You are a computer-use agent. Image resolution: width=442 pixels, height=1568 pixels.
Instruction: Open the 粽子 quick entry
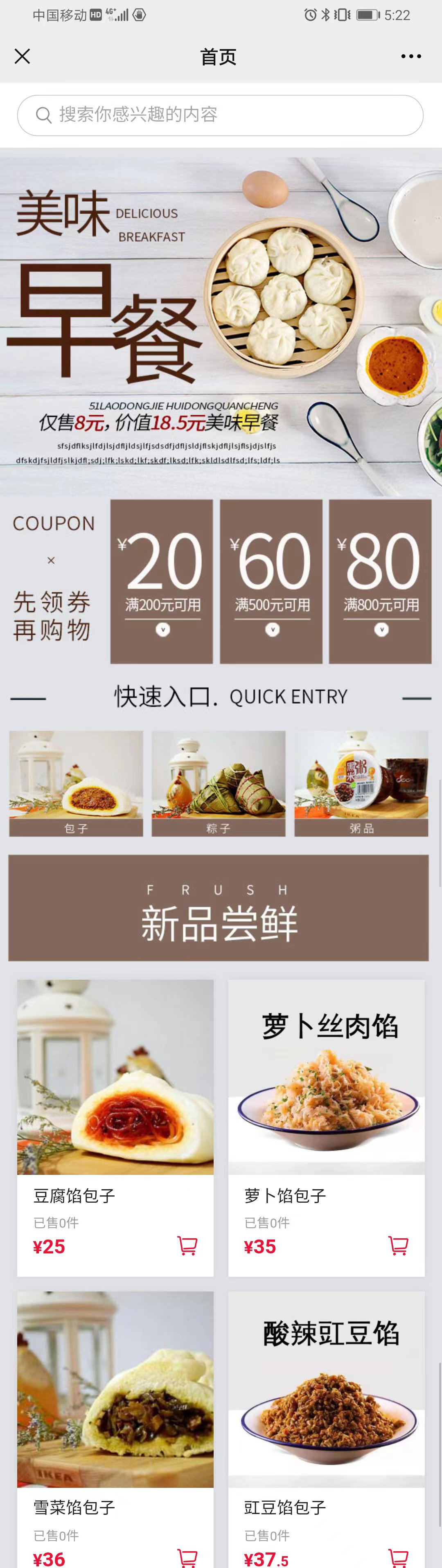point(219,783)
